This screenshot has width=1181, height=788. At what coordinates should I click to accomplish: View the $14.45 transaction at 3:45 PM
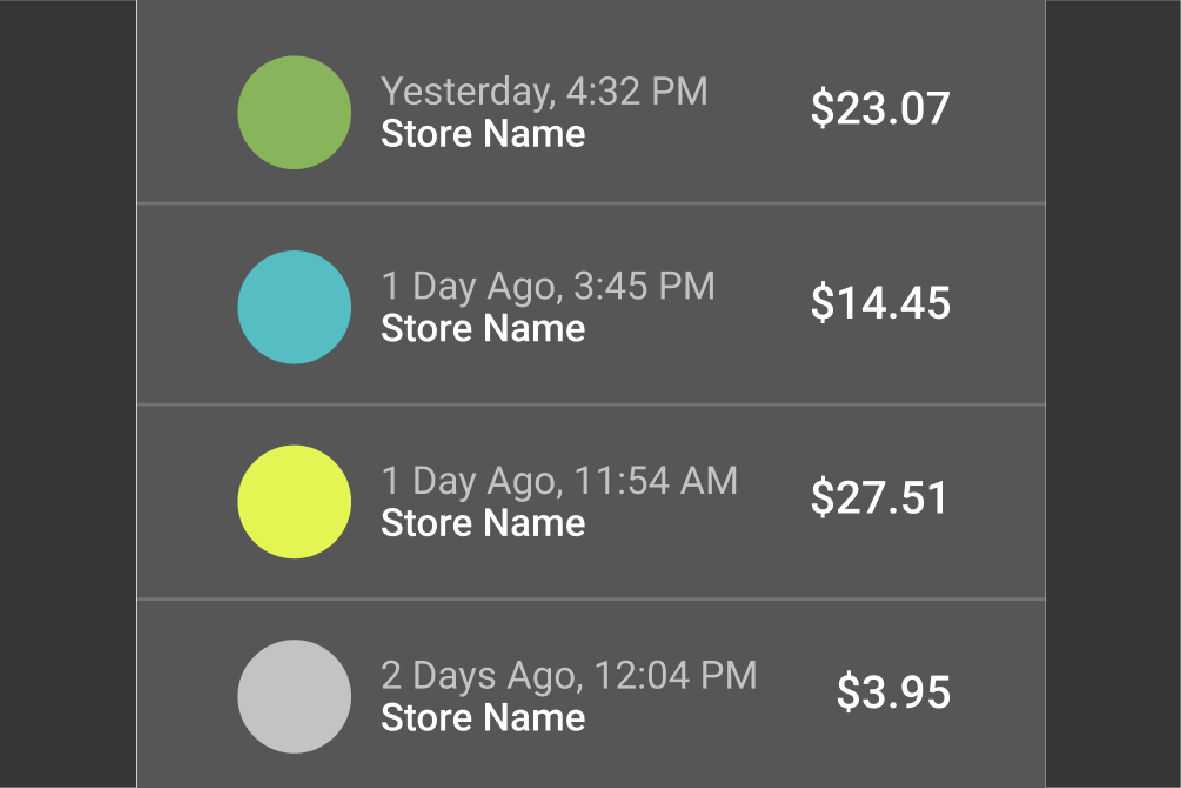tap(590, 305)
